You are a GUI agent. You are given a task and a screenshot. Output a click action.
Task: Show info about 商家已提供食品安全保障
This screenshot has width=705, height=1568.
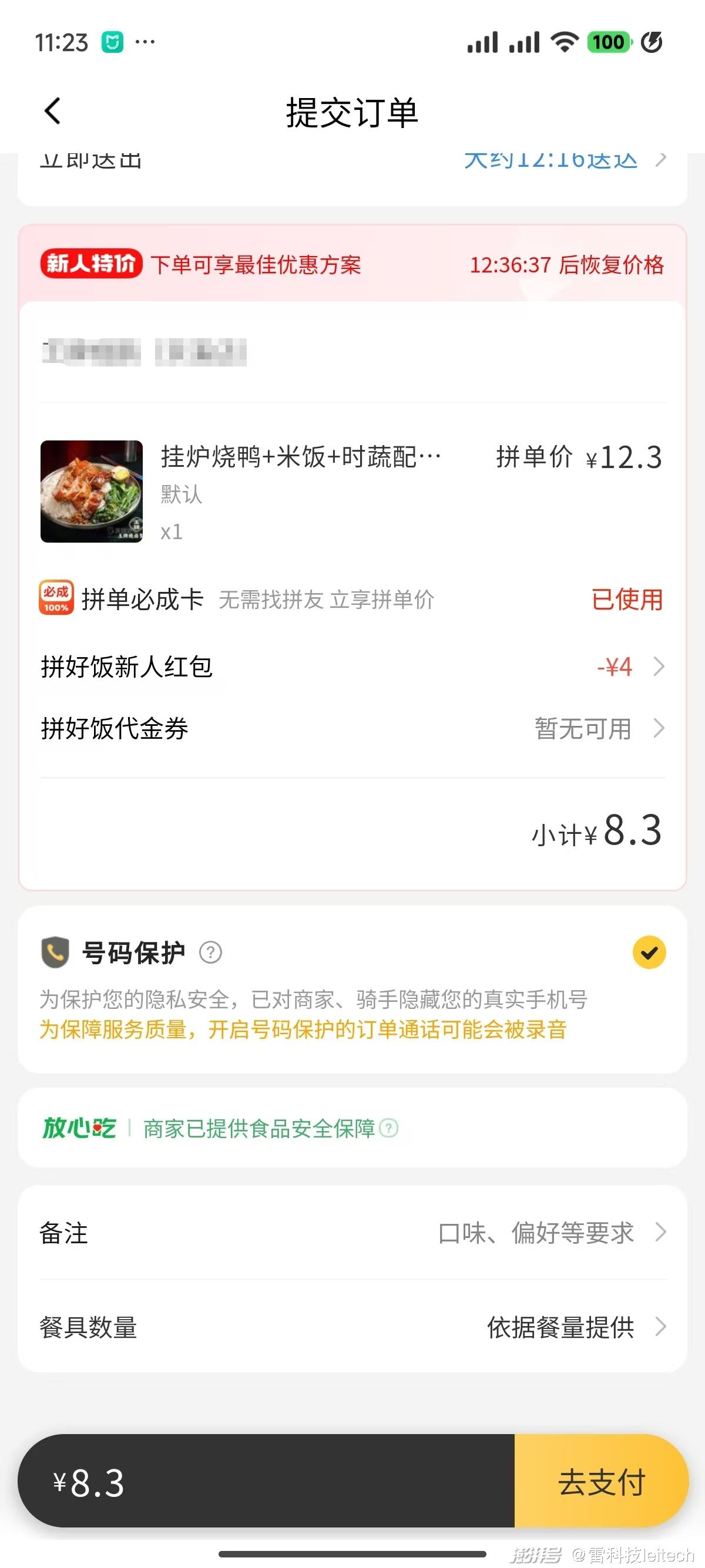click(x=388, y=1129)
